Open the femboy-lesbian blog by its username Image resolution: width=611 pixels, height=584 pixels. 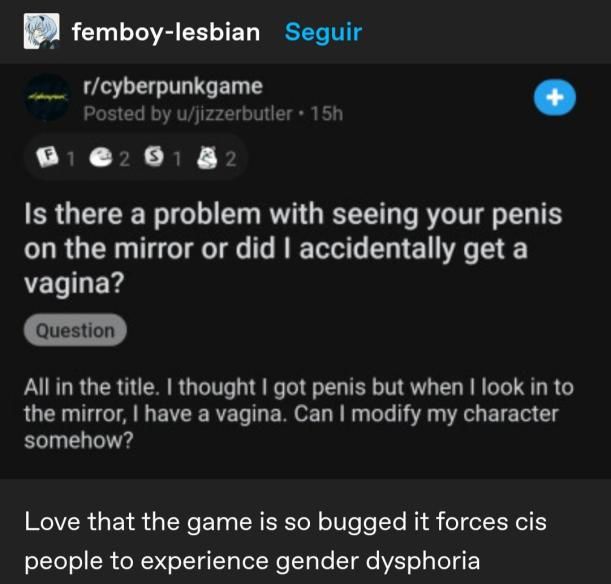[x=165, y=32]
